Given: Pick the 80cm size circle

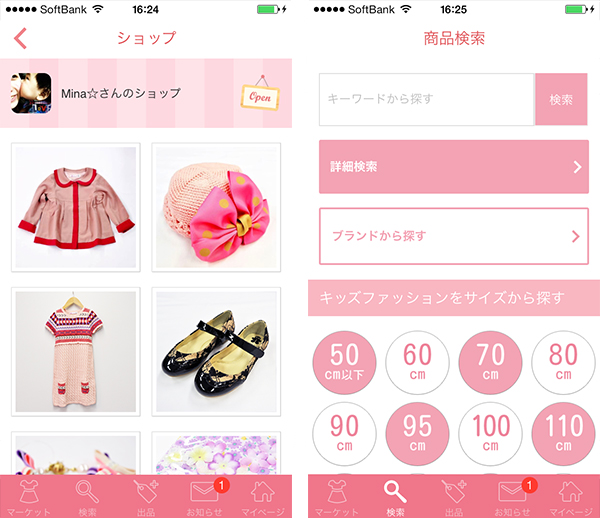Looking at the screenshot, I should (x=563, y=361).
